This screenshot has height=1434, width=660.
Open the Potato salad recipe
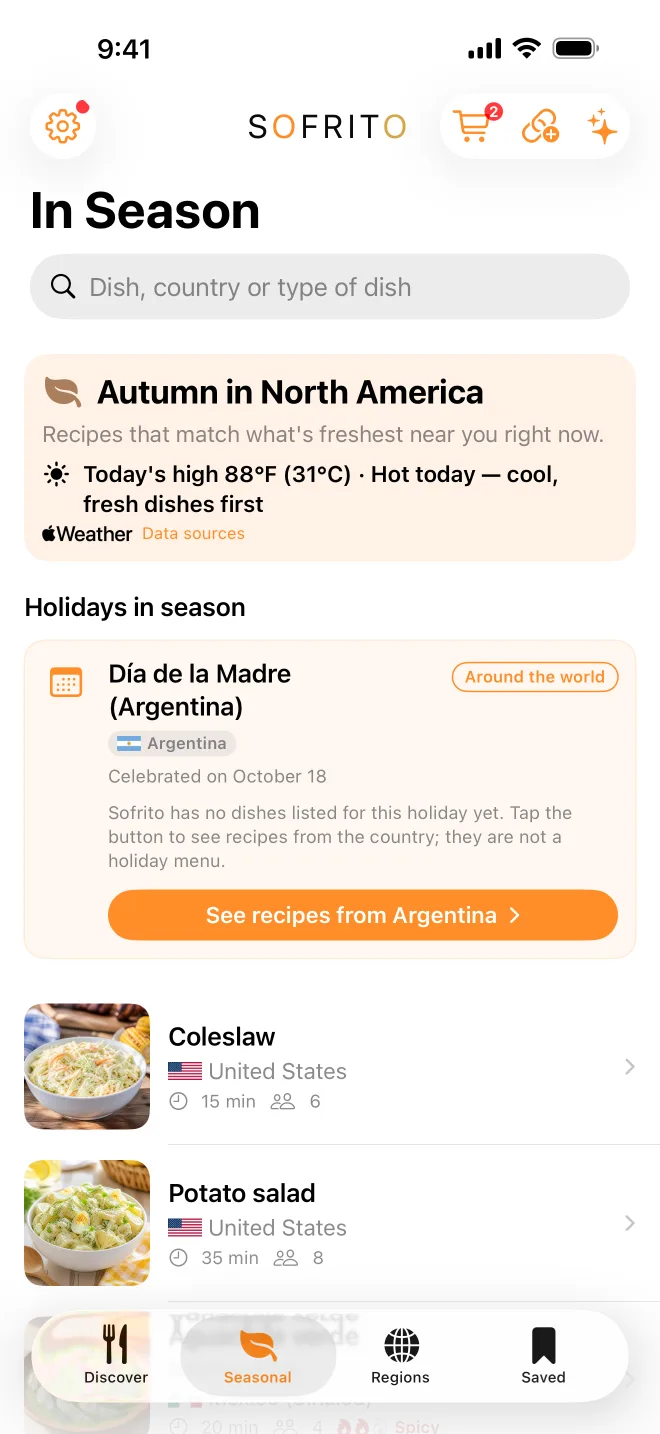(330, 1223)
